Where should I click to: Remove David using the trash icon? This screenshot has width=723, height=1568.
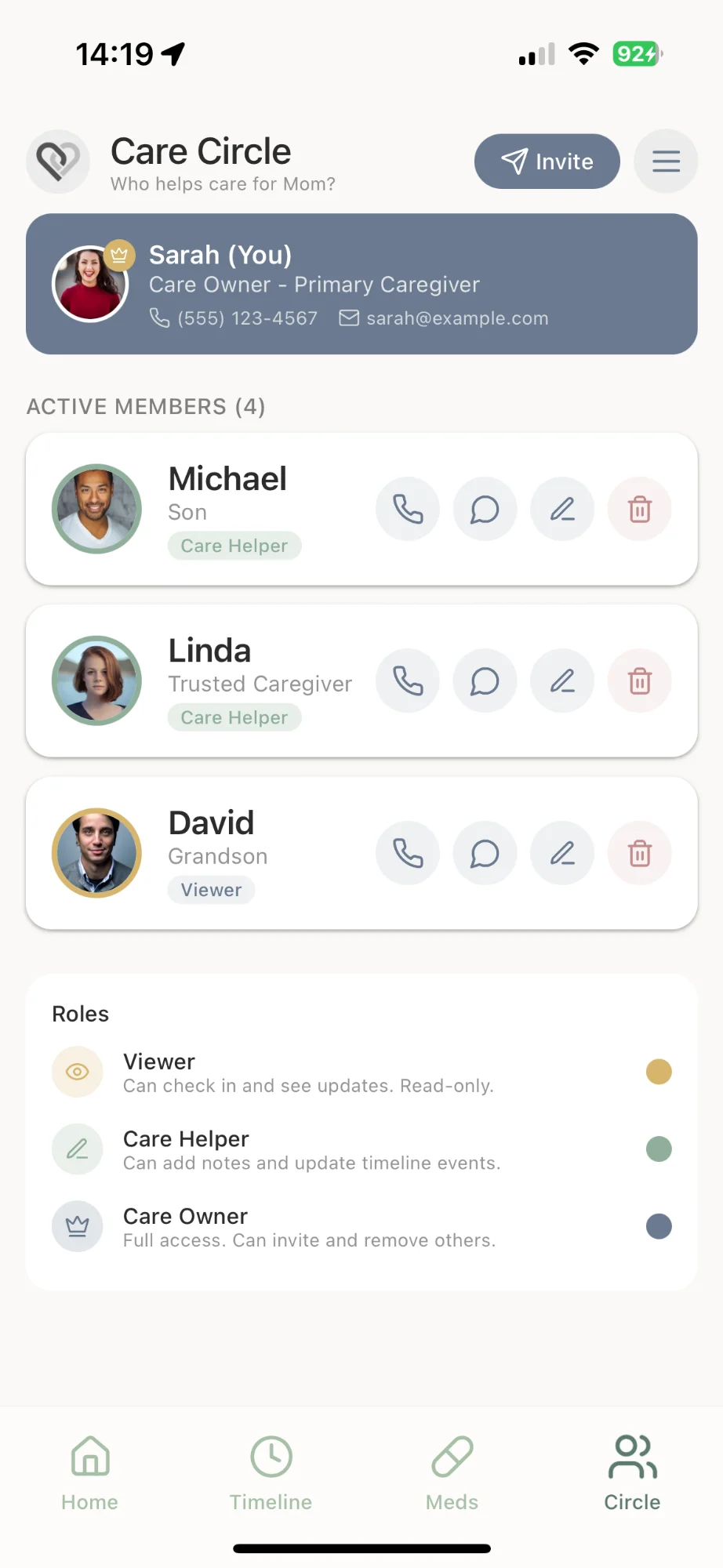click(639, 853)
